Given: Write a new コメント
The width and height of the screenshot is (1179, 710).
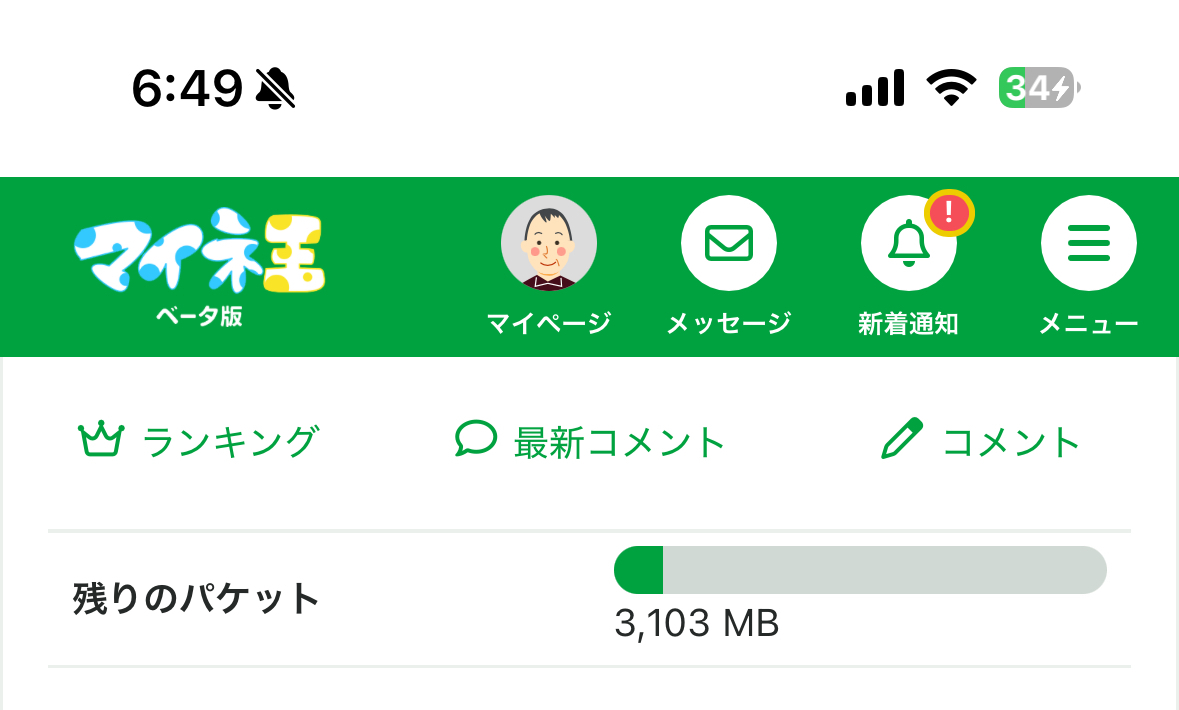Looking at the screenshot, I should coord(981,441).
